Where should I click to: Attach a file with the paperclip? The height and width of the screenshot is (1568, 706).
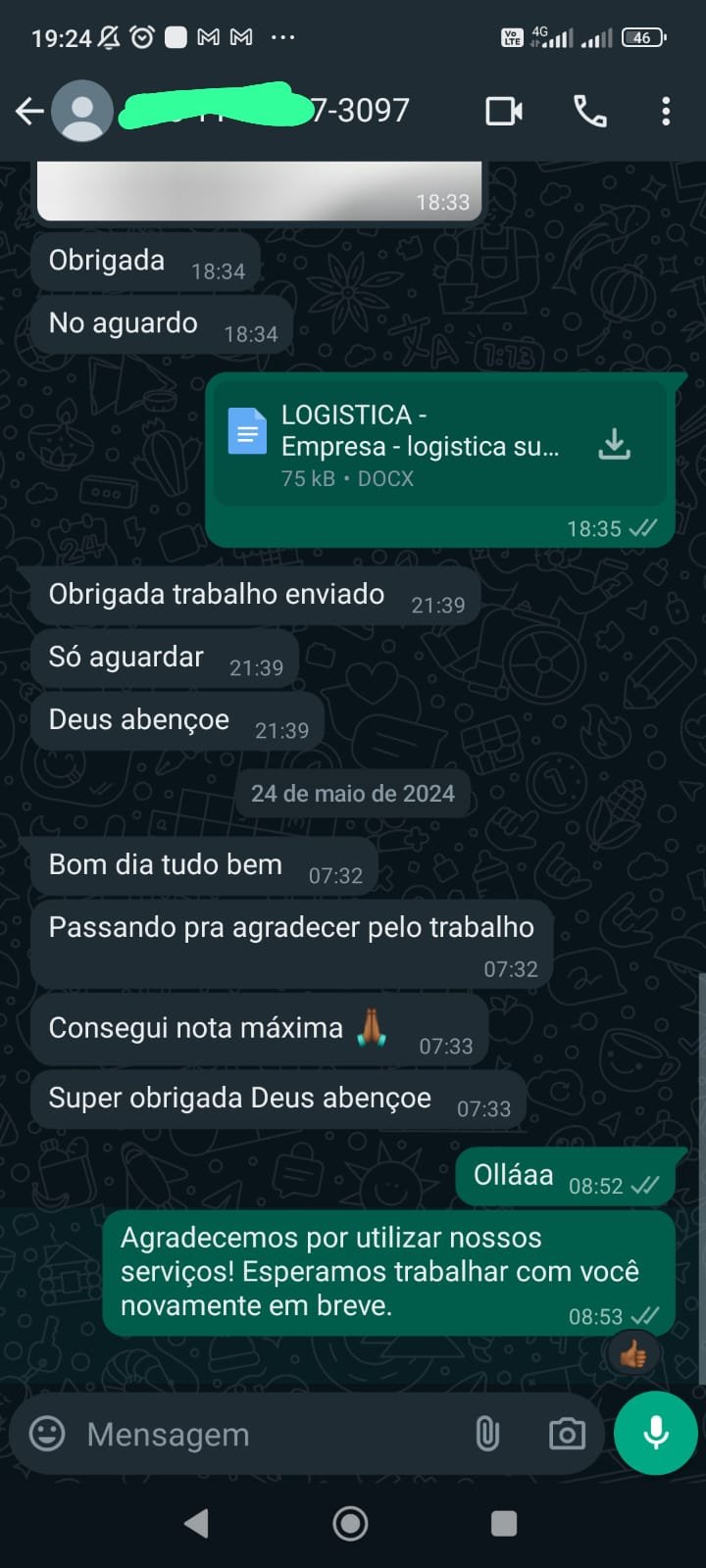(487, 1435)
